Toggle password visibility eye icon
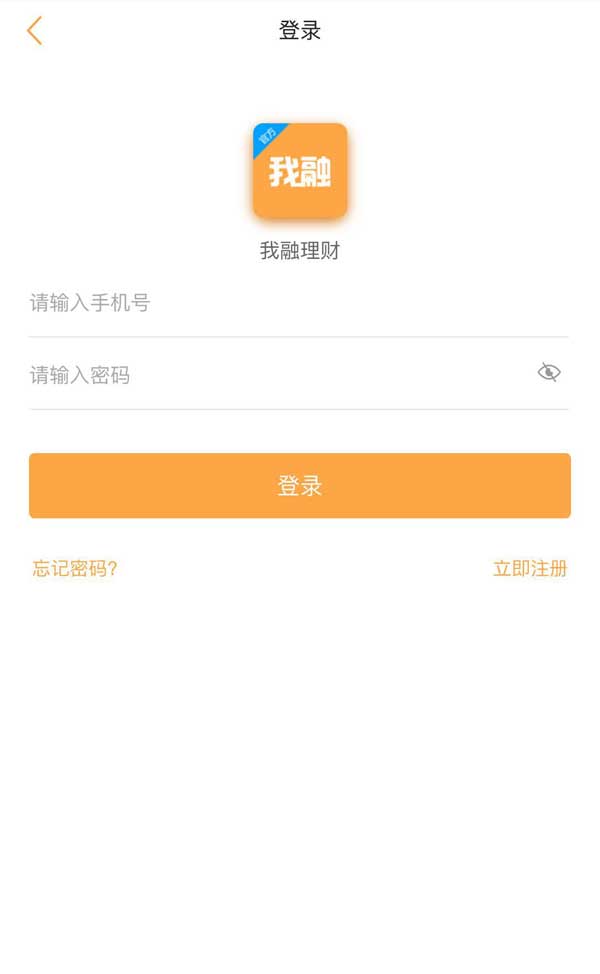600x974 pixels. tap(548, 373)
